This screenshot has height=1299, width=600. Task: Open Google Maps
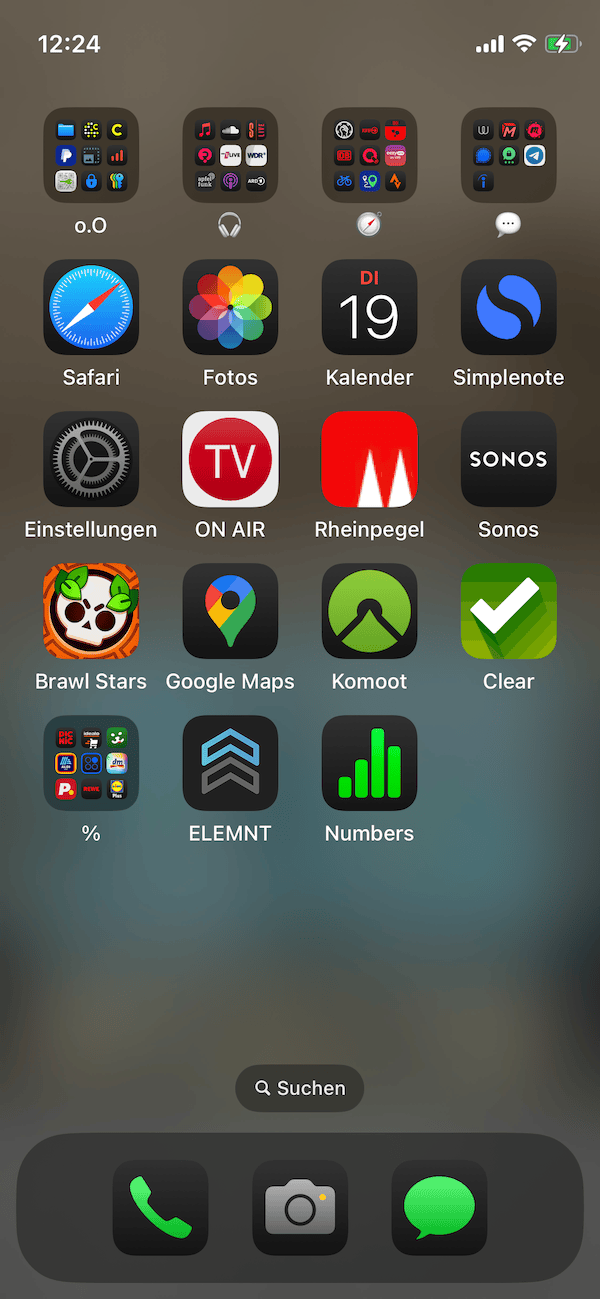pyautogui.click(x=230, y=612)
